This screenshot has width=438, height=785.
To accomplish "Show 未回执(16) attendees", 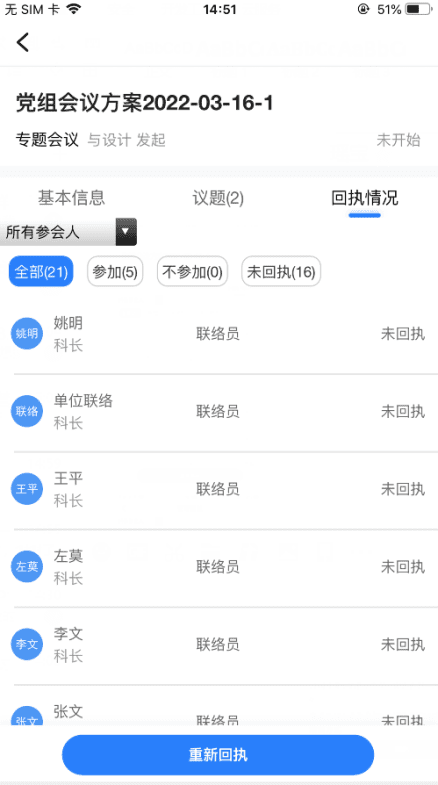I will click(281, 272).
